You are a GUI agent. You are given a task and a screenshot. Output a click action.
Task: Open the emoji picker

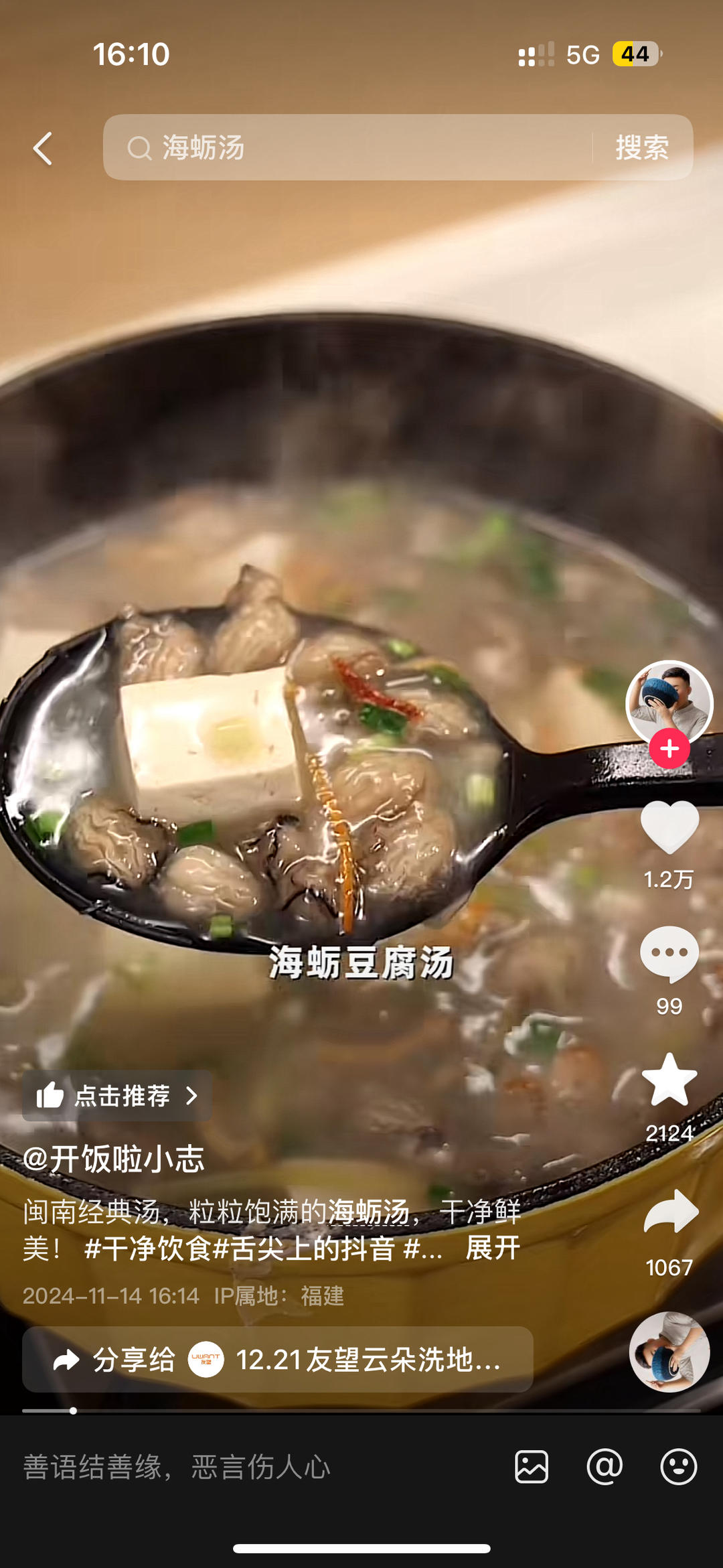pos(678,1467)
